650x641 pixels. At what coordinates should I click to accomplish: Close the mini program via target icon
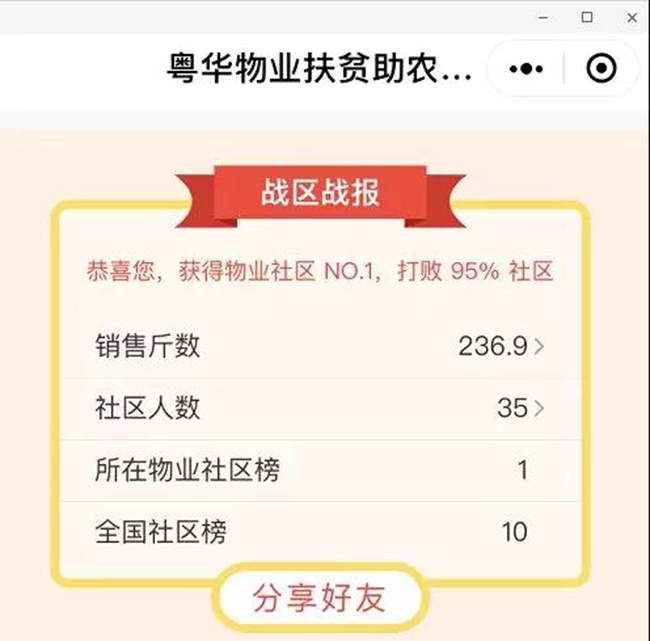click(600, 69)
